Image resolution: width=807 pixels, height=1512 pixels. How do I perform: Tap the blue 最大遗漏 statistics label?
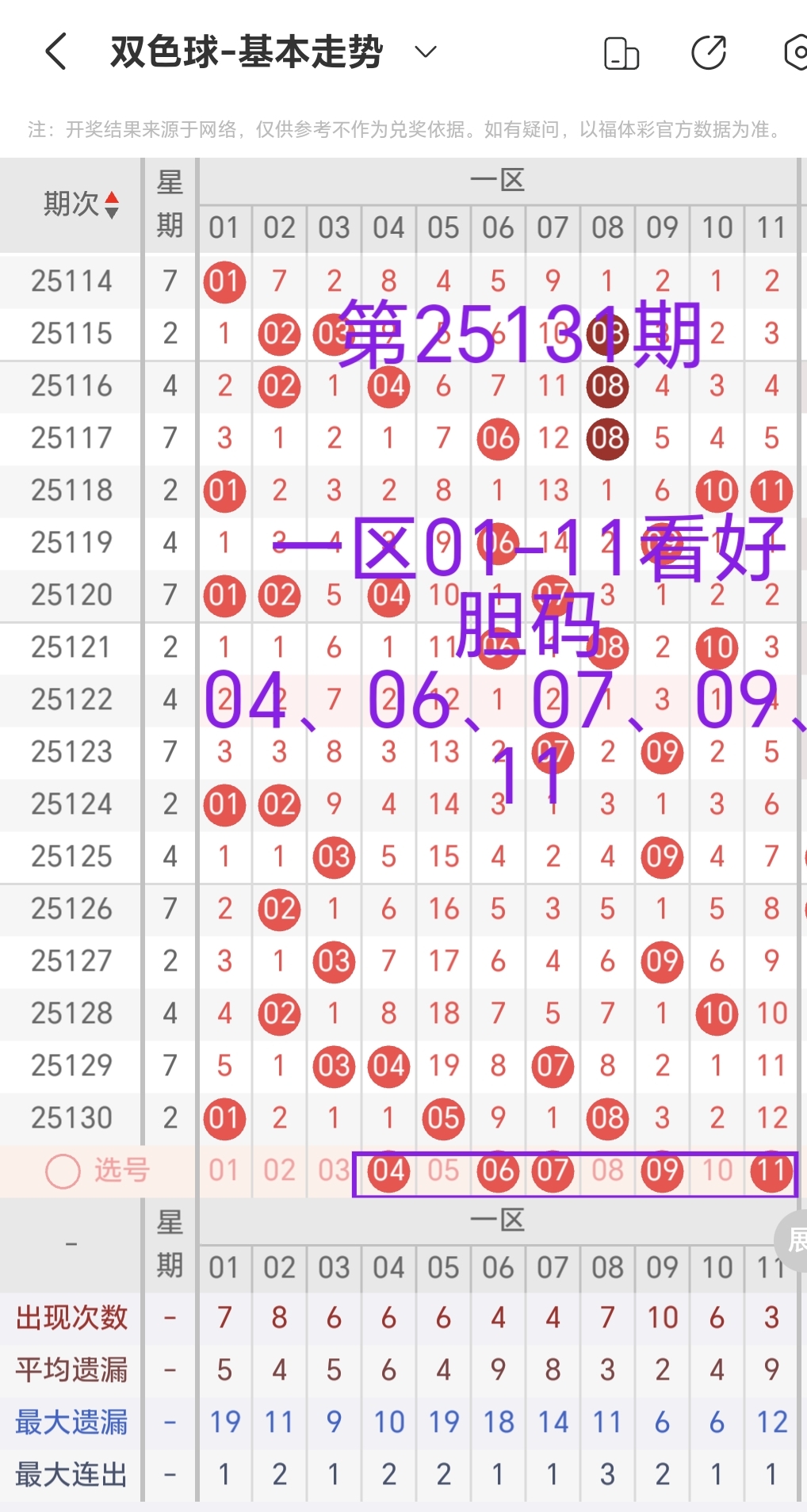click(70, 1422)
